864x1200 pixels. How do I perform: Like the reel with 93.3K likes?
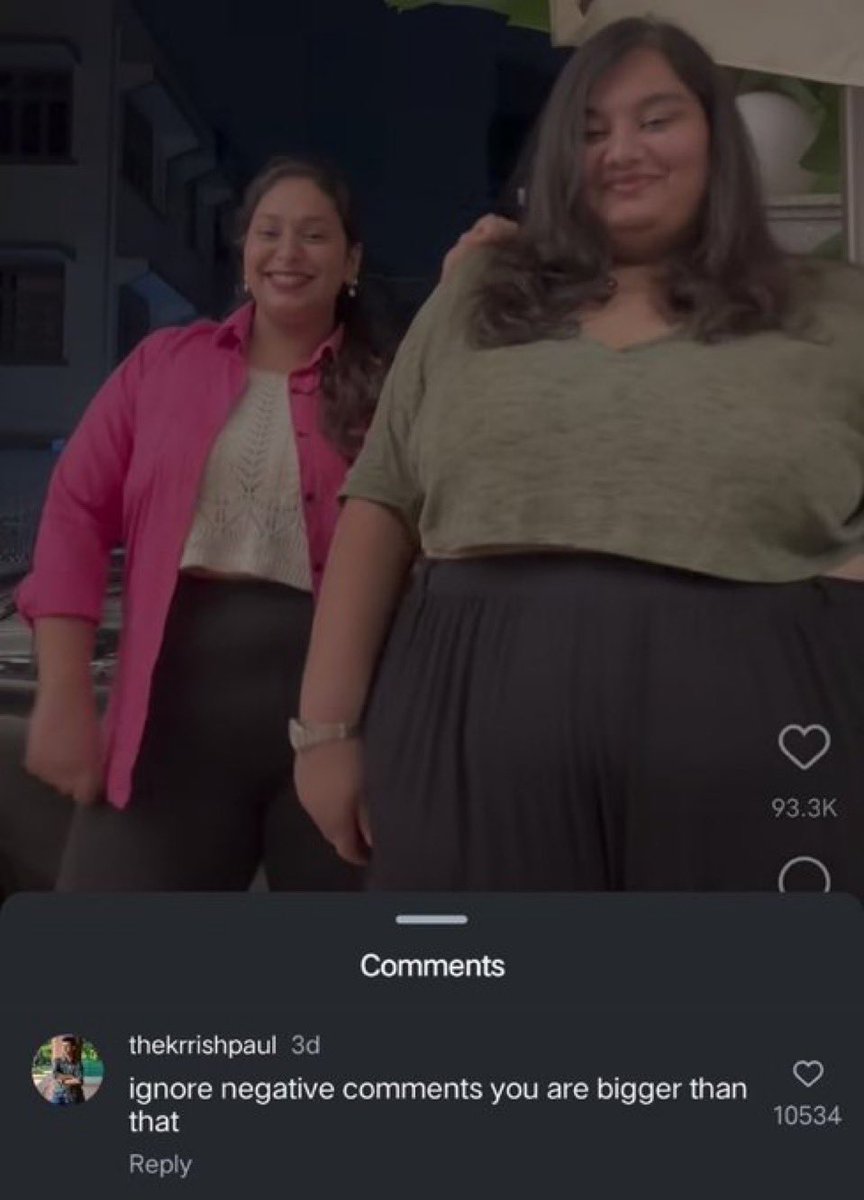tap(803, 747)
